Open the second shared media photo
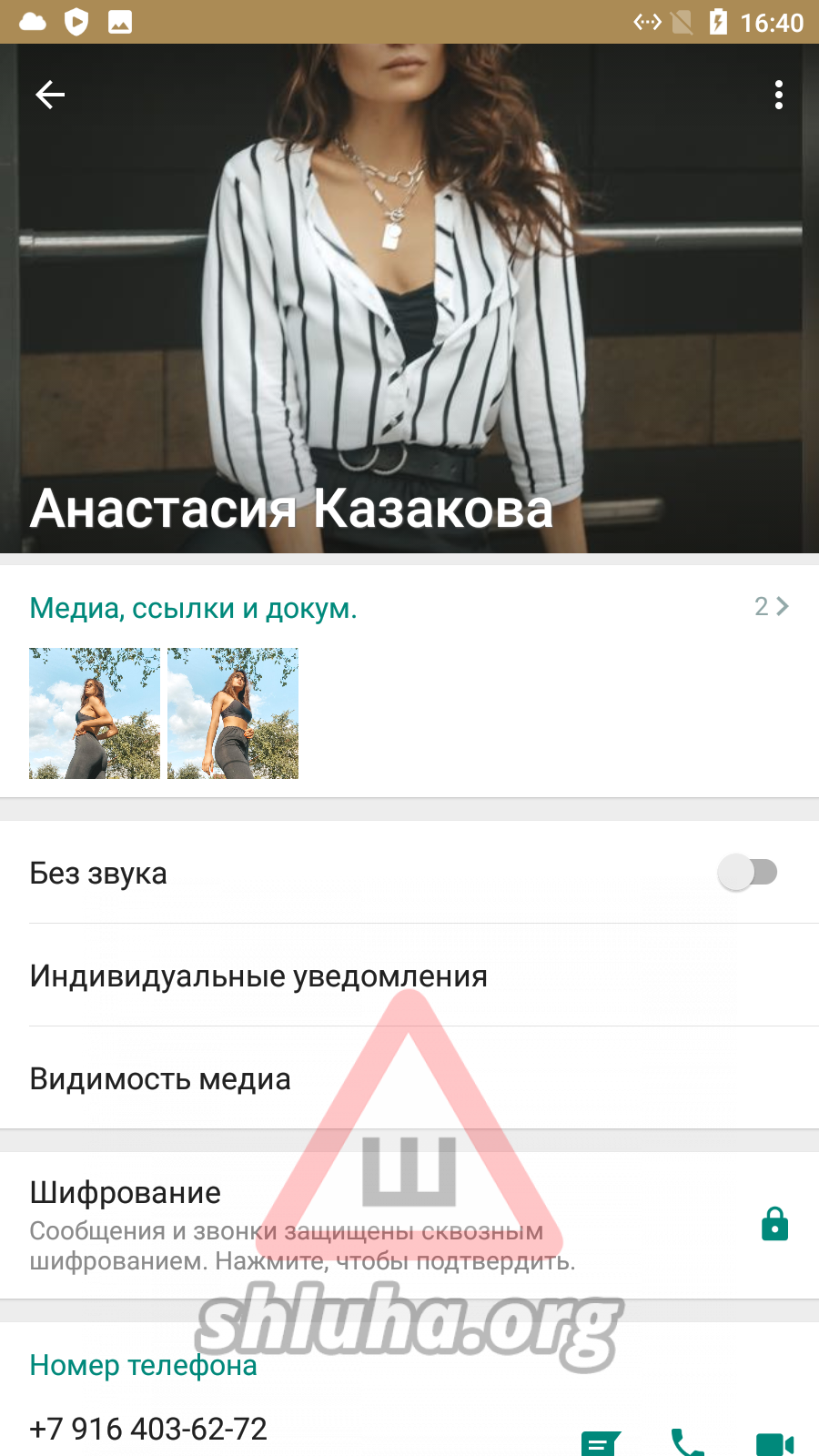Image resolution: width=819 pixels, height=1456 pixels. 233,713
